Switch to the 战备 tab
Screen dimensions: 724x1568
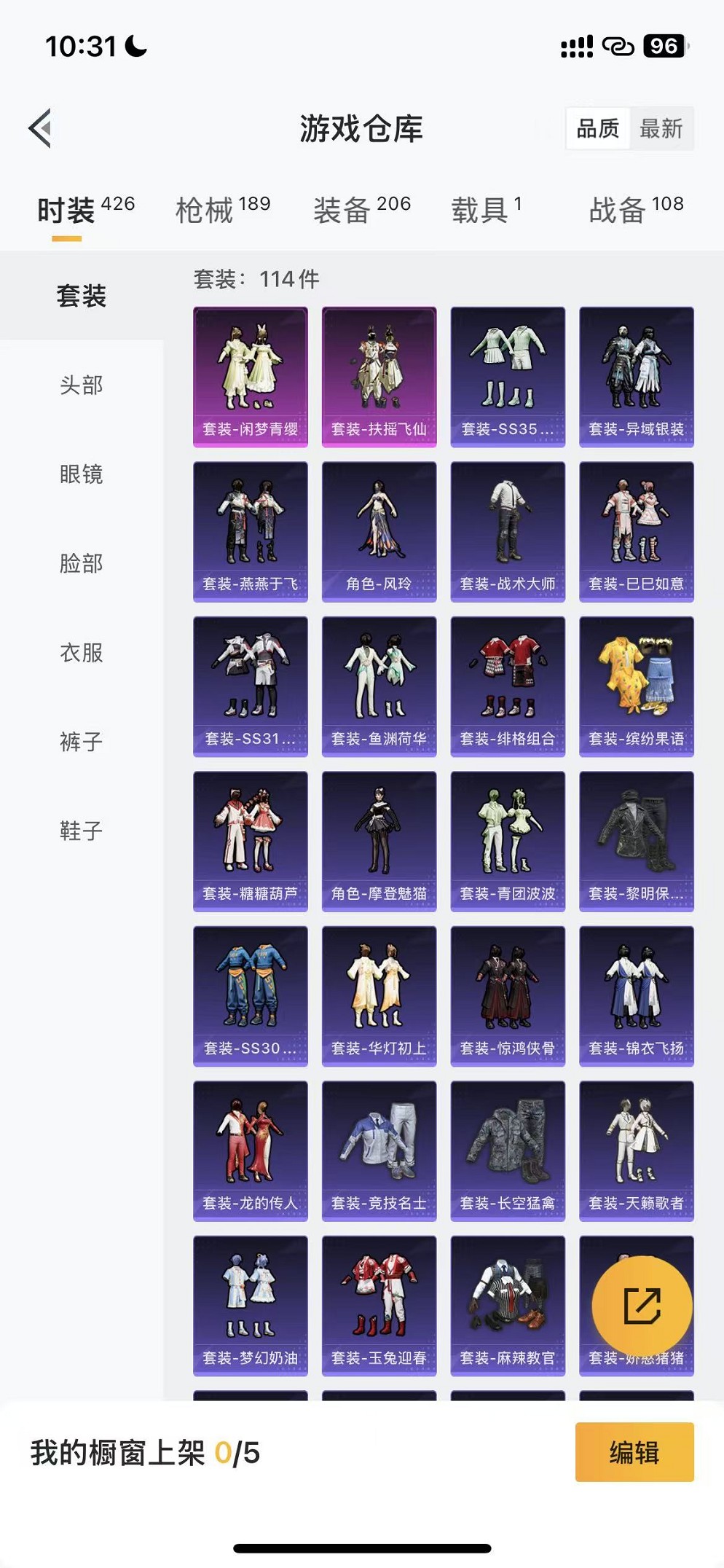pos(635,210)
